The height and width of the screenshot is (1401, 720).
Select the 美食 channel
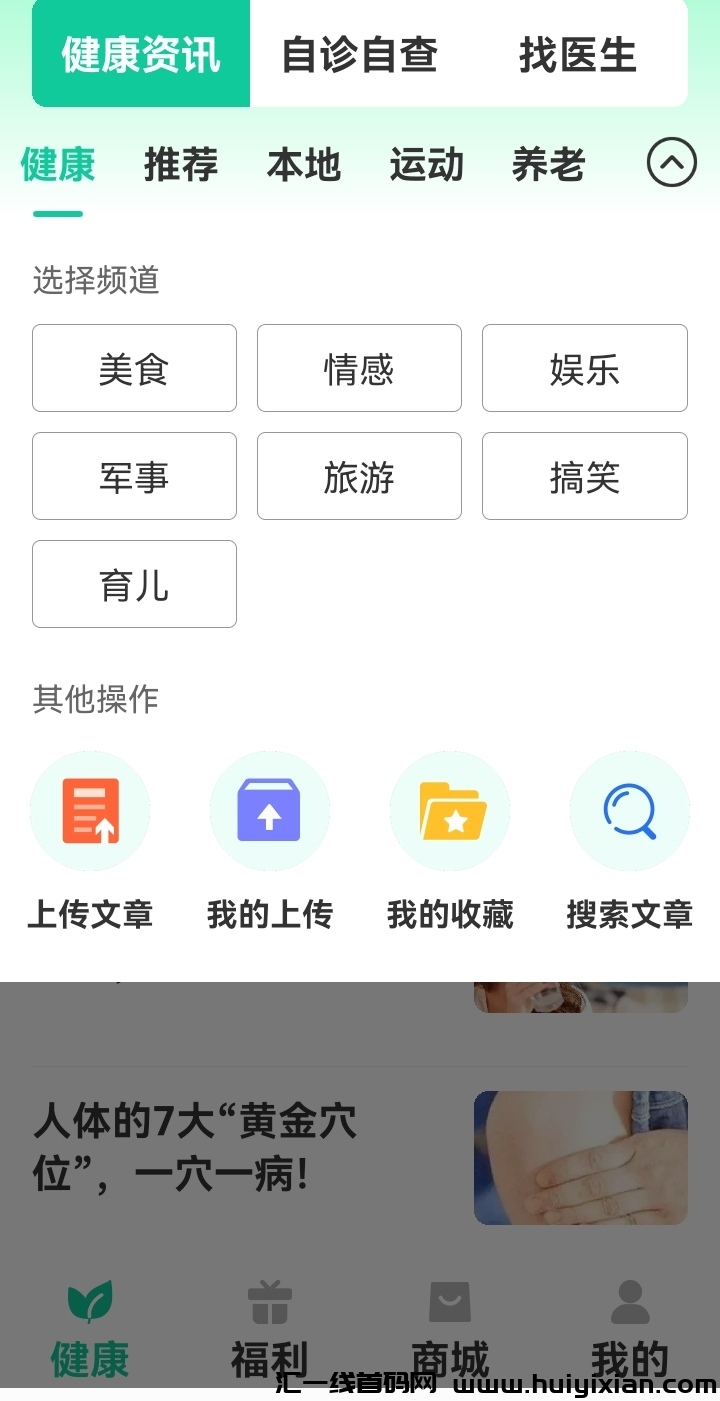[x=134, y=368]
